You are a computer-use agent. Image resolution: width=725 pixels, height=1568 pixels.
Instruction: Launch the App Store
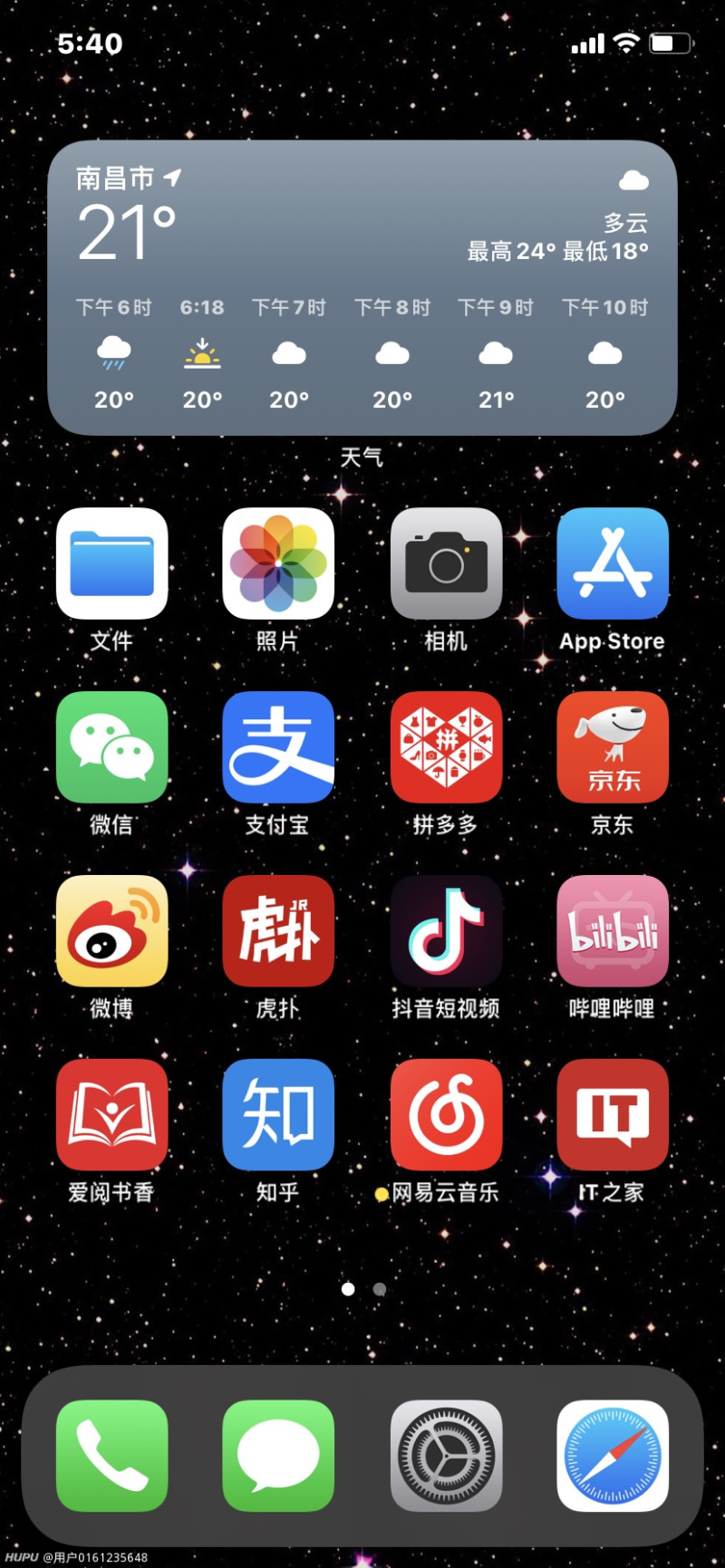click(613, 563)
